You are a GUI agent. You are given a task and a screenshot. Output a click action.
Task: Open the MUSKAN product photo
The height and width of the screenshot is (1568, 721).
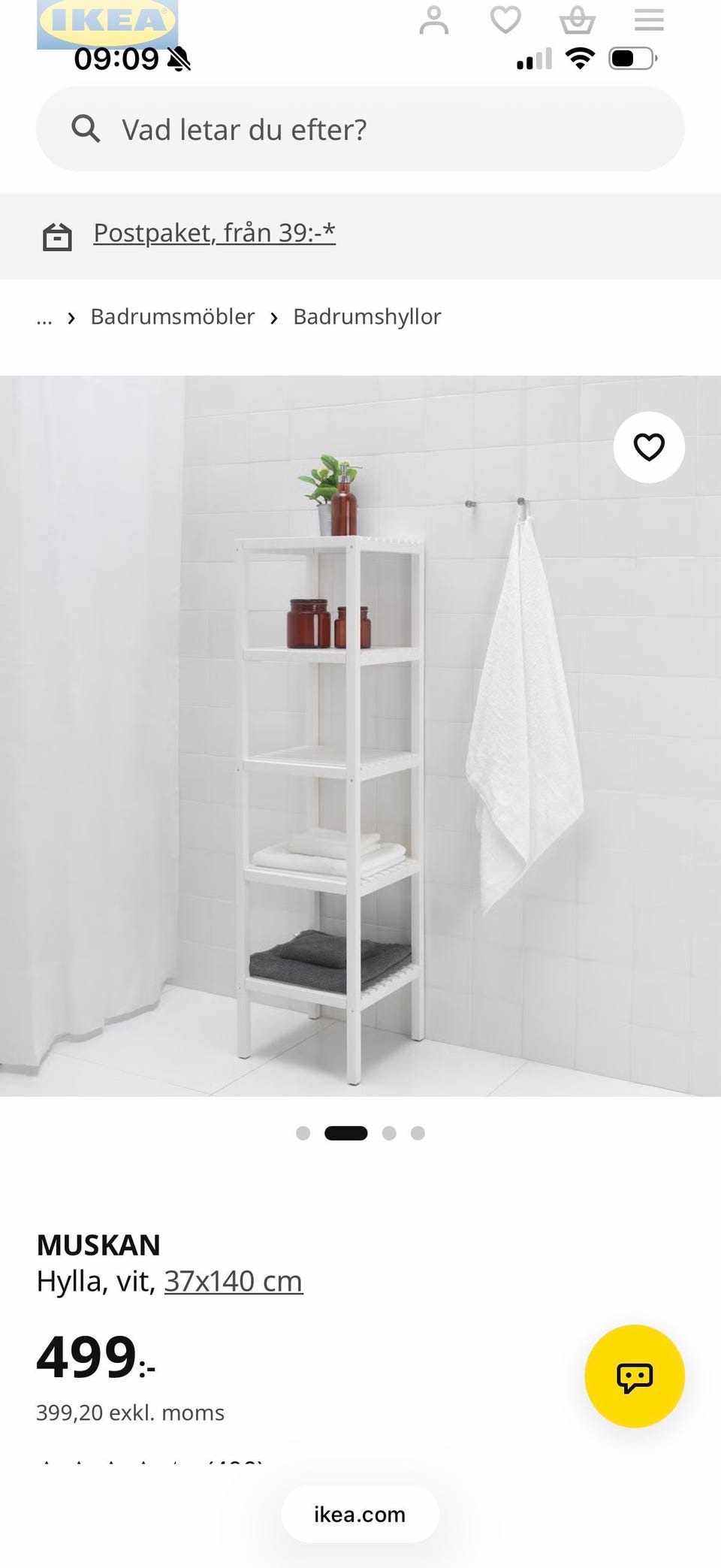point(360,736)
